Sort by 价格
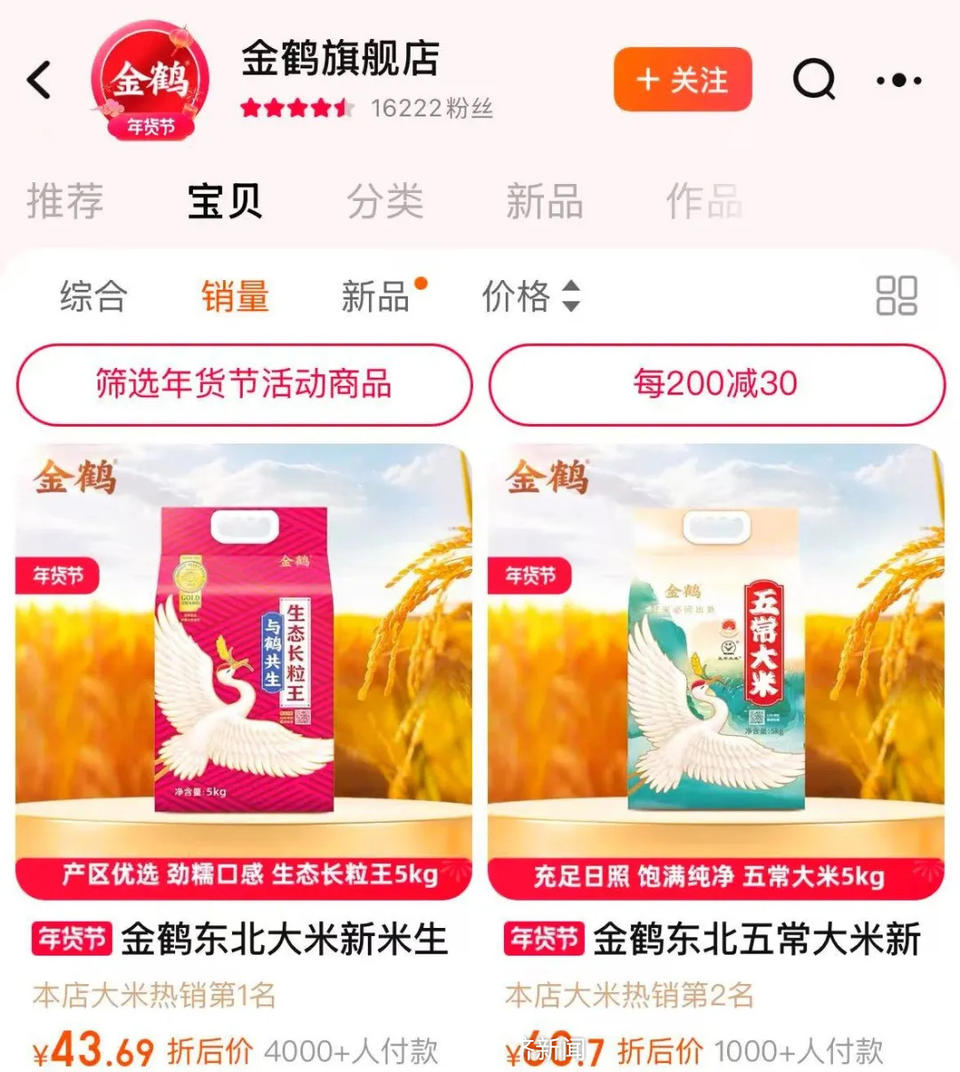The image size is (960, 1072). coord(530,296)
